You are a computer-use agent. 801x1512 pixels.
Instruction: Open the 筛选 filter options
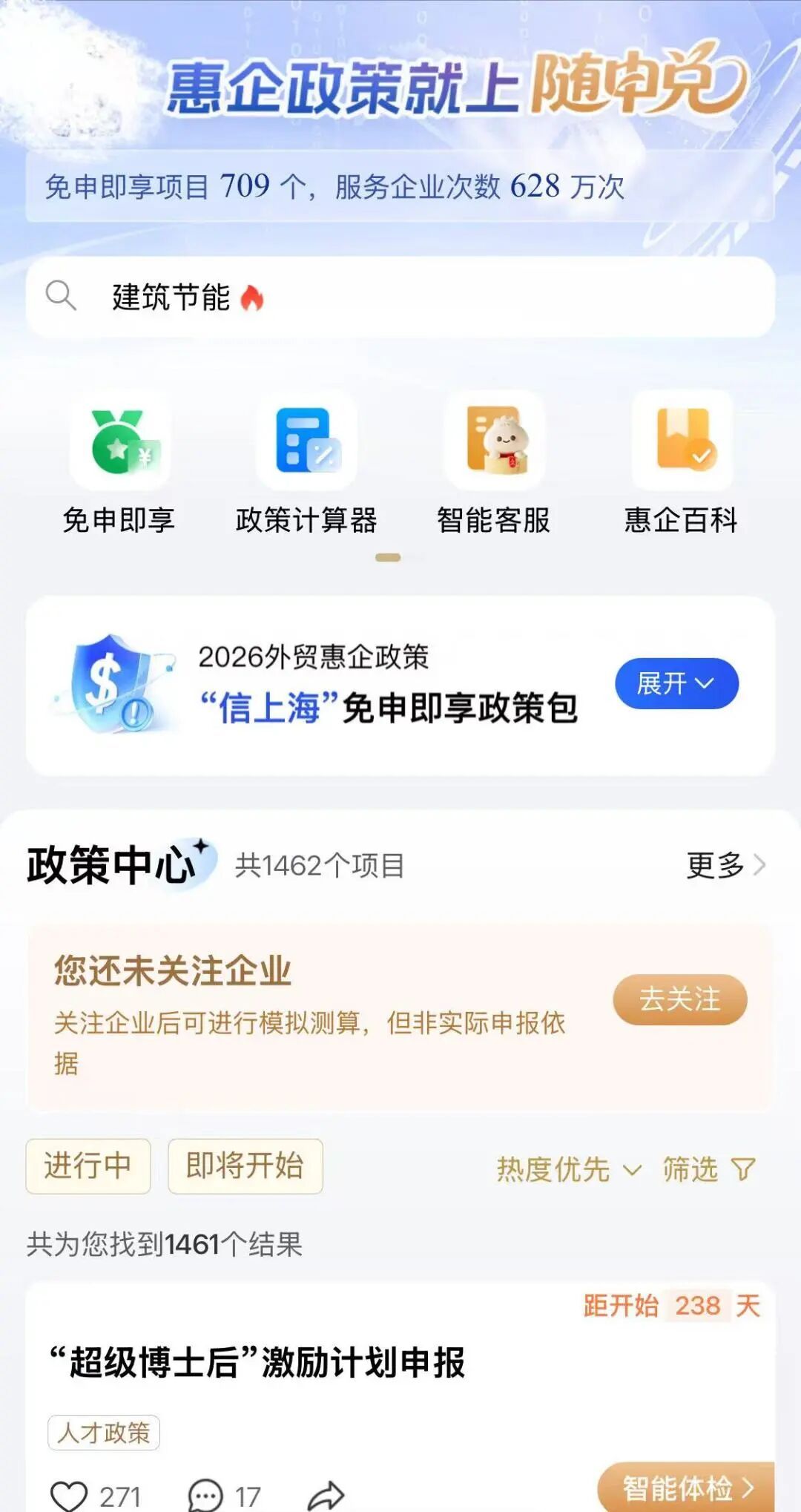click(708, 1170)
